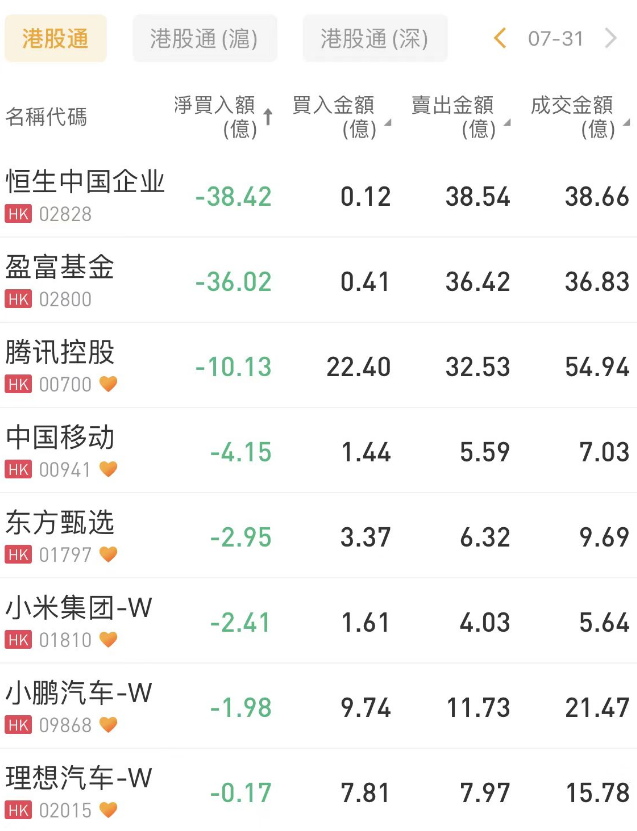View 小鹏汽车-W 09868 details
Screen dimensions: 637x831
pos(78,705)
